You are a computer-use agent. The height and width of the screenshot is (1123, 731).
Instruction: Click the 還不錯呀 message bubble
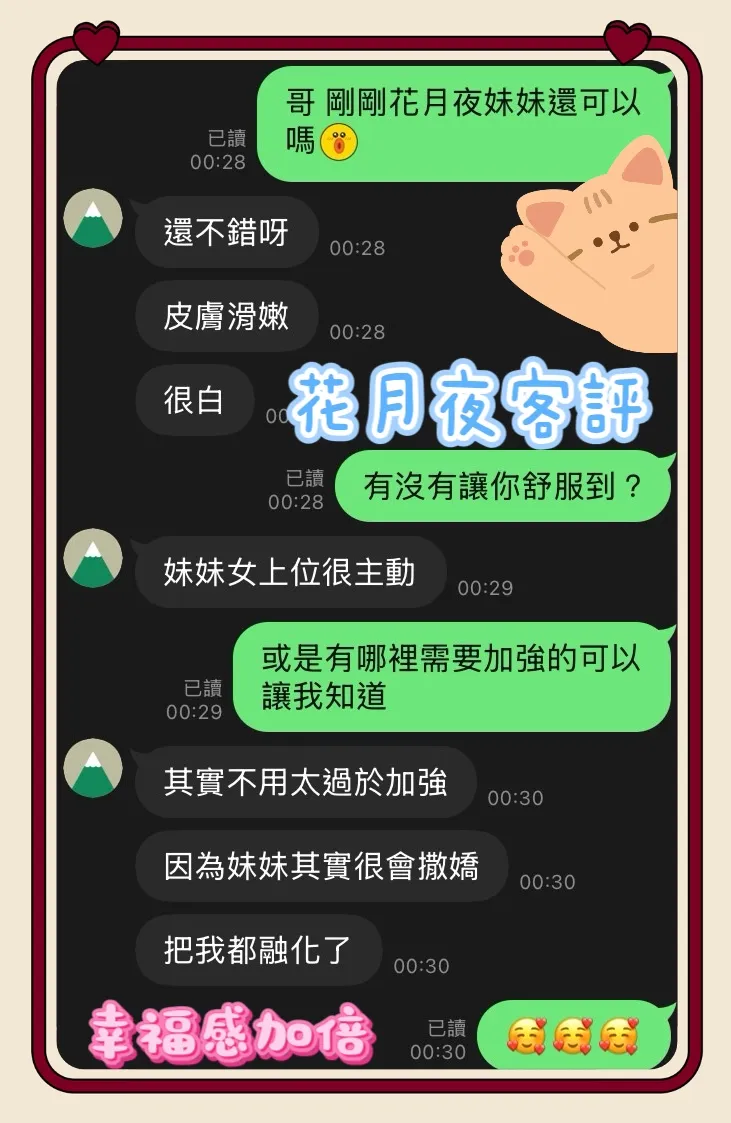click(225, 233)
